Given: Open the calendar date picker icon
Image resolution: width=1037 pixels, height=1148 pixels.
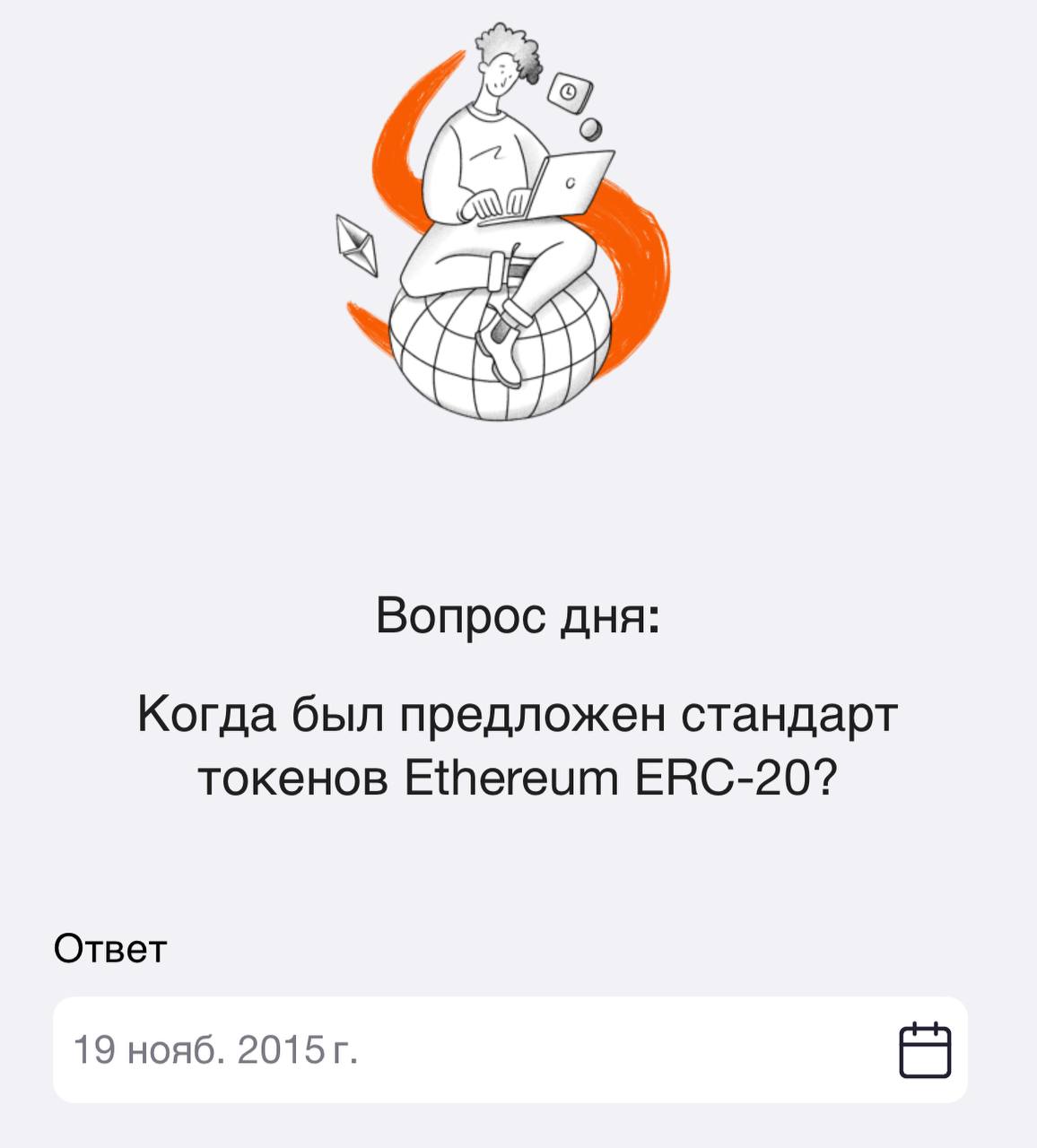Looking at the screenshot, I should click(925, 1049).
